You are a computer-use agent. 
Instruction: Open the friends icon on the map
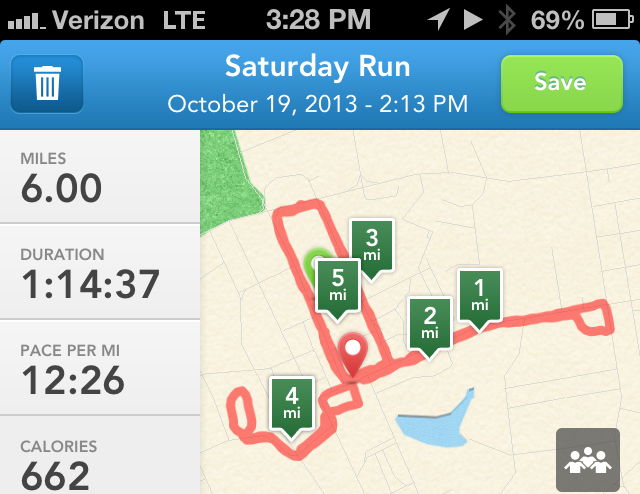click(588, 460)
